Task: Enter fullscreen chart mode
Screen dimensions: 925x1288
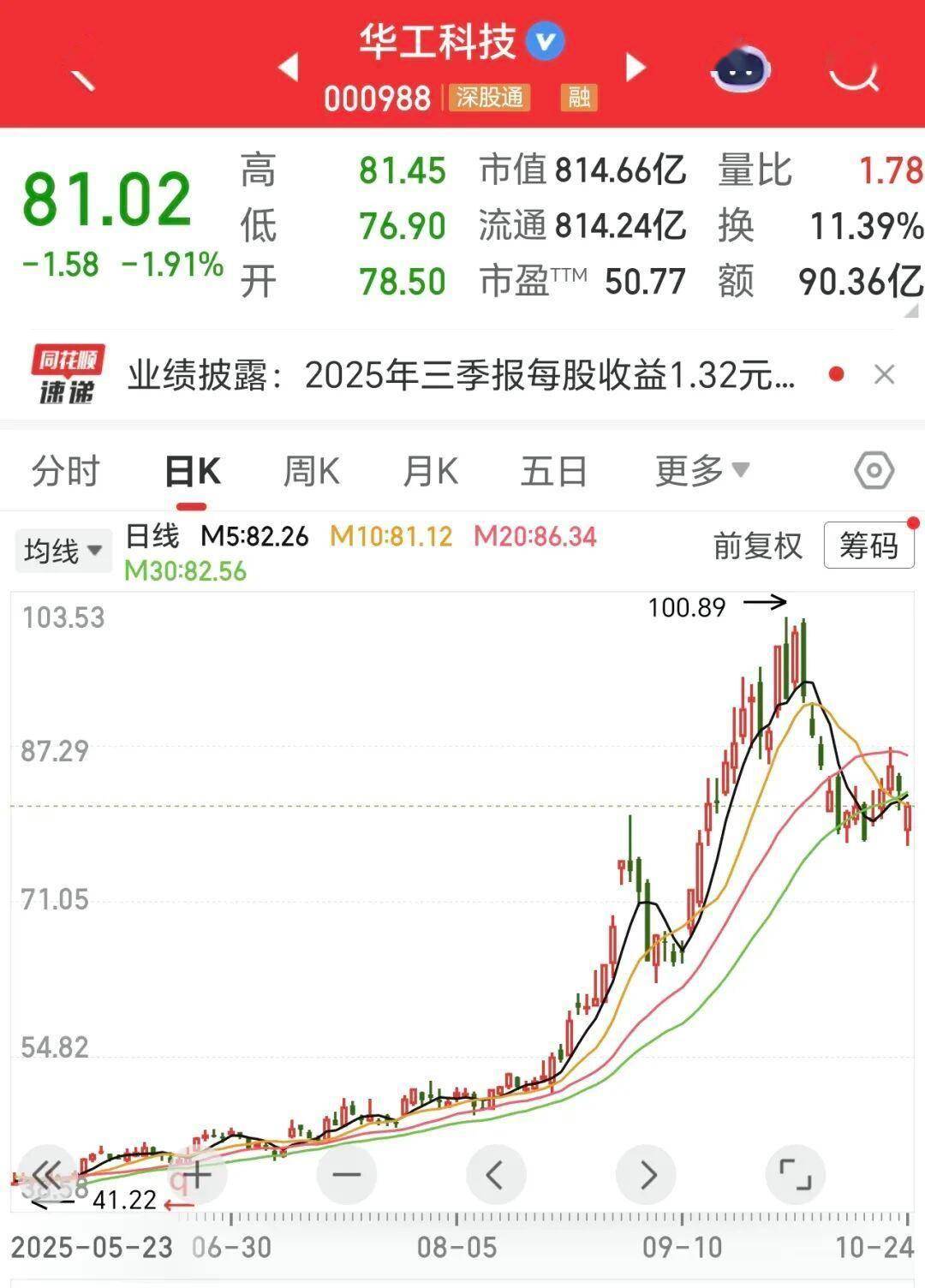Action: pos(794,1174)
